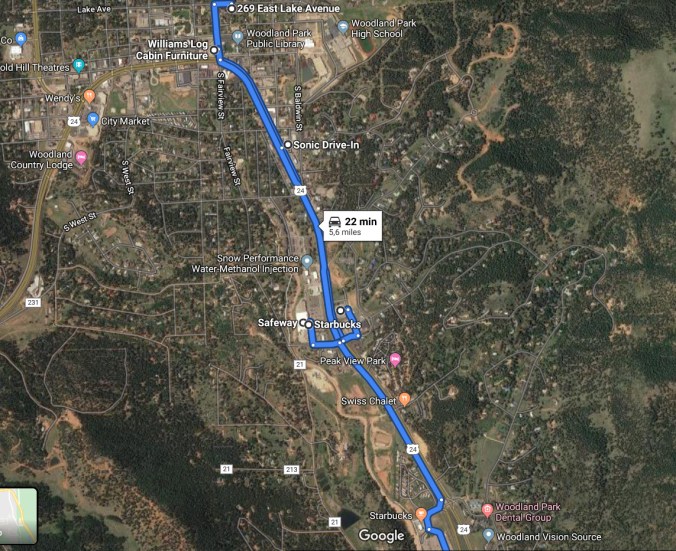Open the Wendy's restaurant marker
The height and width of the screenshot is (551, 676).
point(89,97)
